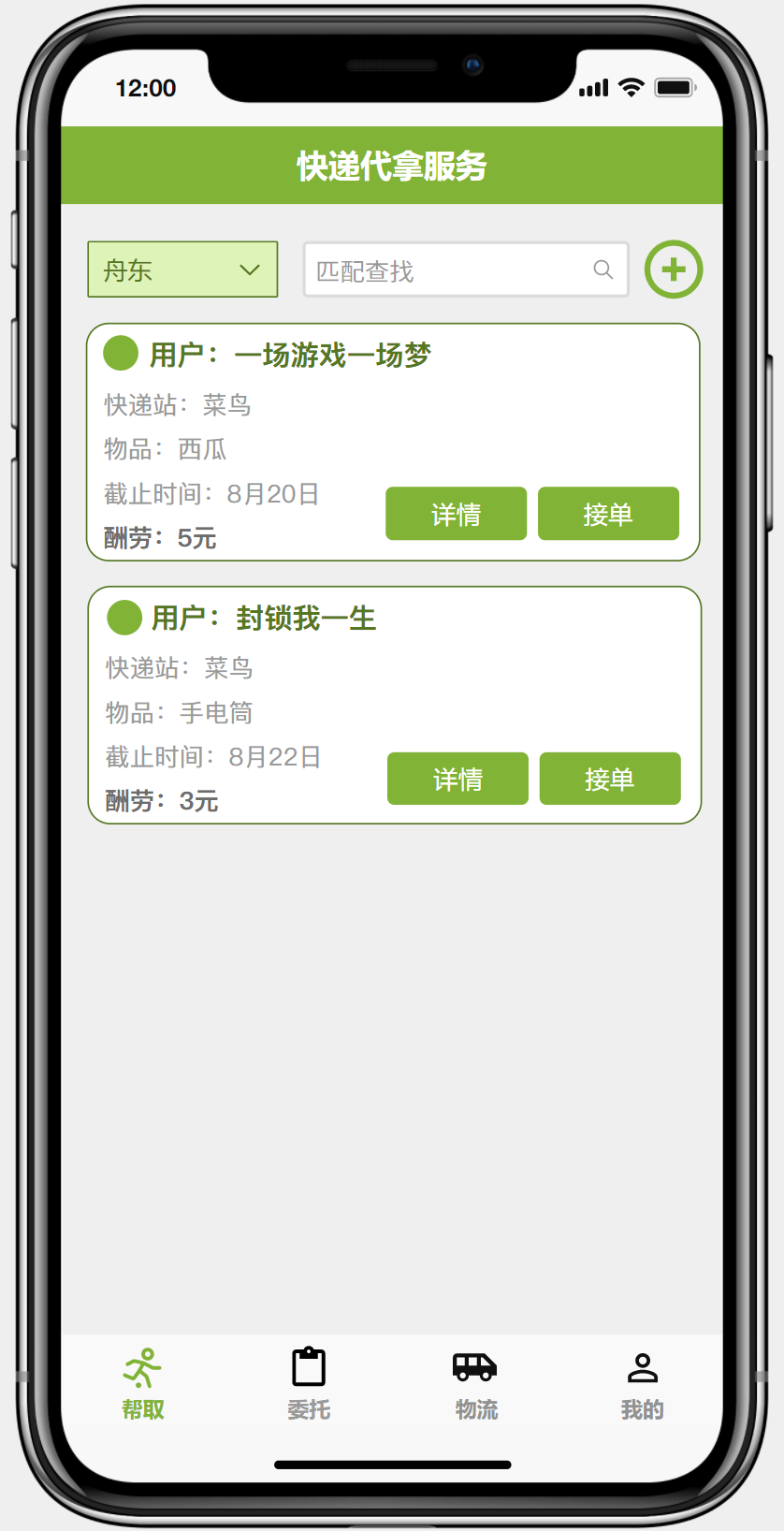Select the 帮取 tab
Image resolution: width=784 pixels, height=1531 pixels.
[143, 1384]
